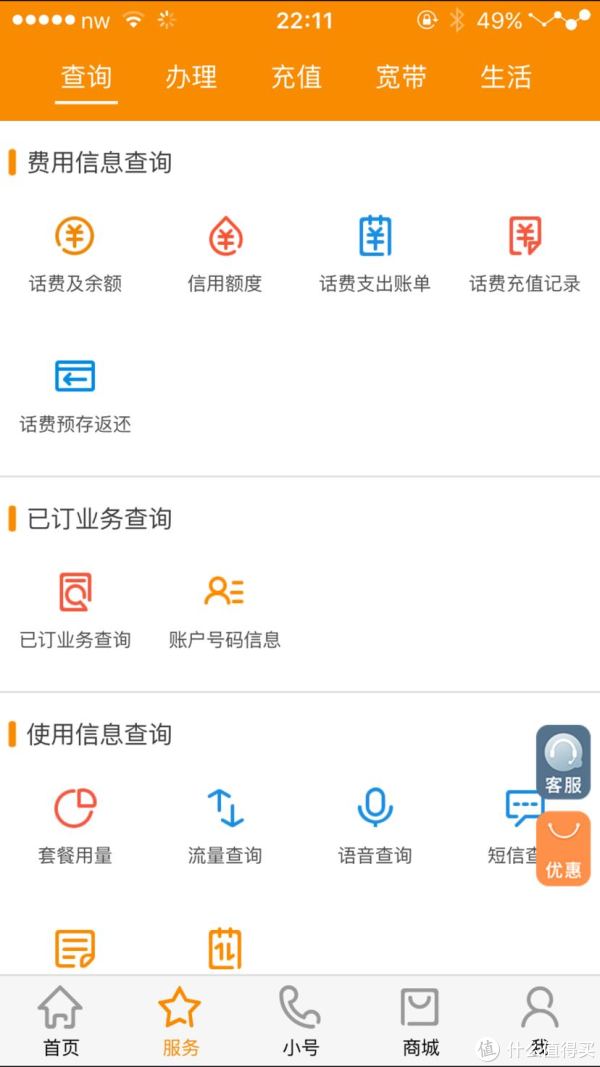Open the 优惠 floating button
The height and width of the screenshot is (1067, 600).
click(563, 849)
